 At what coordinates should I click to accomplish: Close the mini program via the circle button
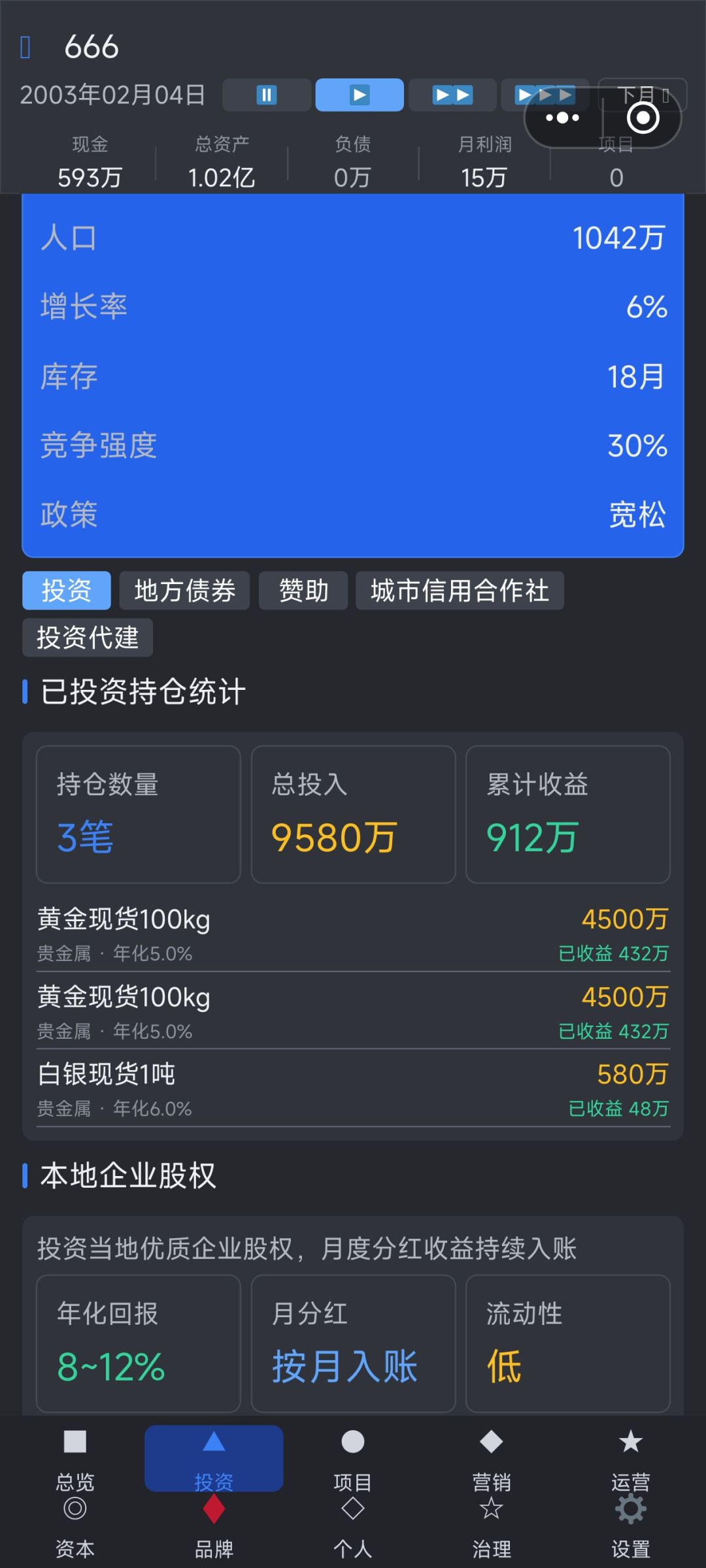[643, 118]
